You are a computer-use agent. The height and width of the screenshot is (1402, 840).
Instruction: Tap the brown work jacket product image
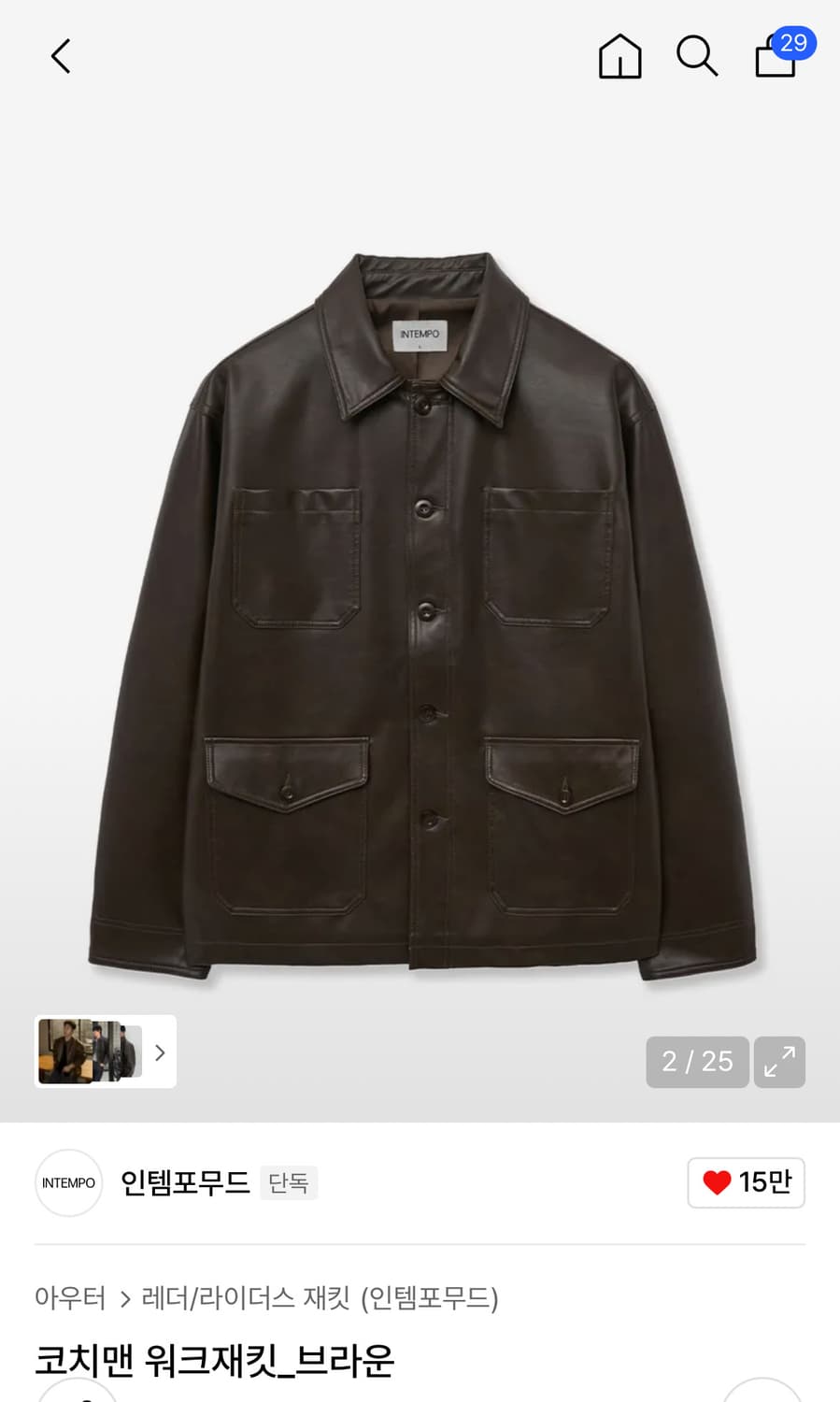point(420,617)
